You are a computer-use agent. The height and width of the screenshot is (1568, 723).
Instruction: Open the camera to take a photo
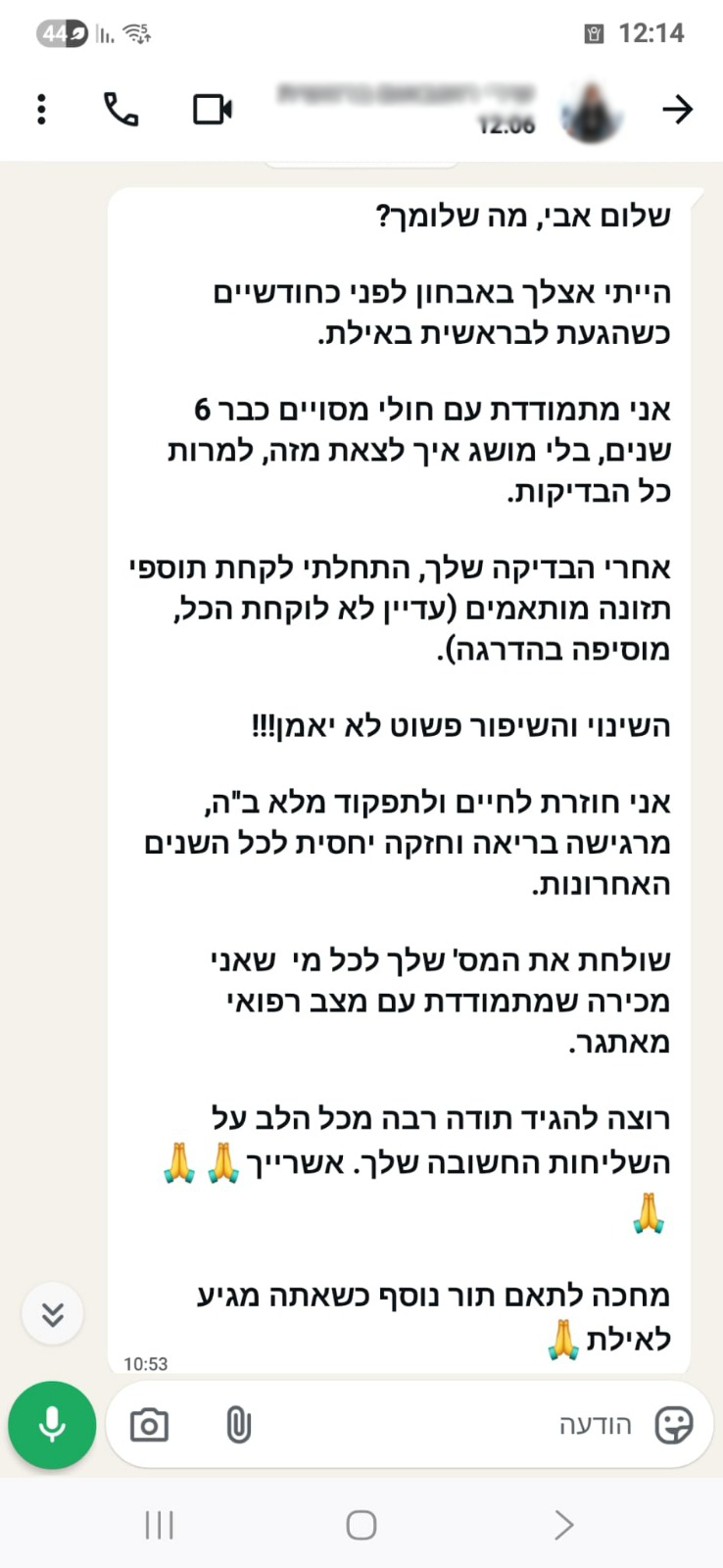[149, 1424]
